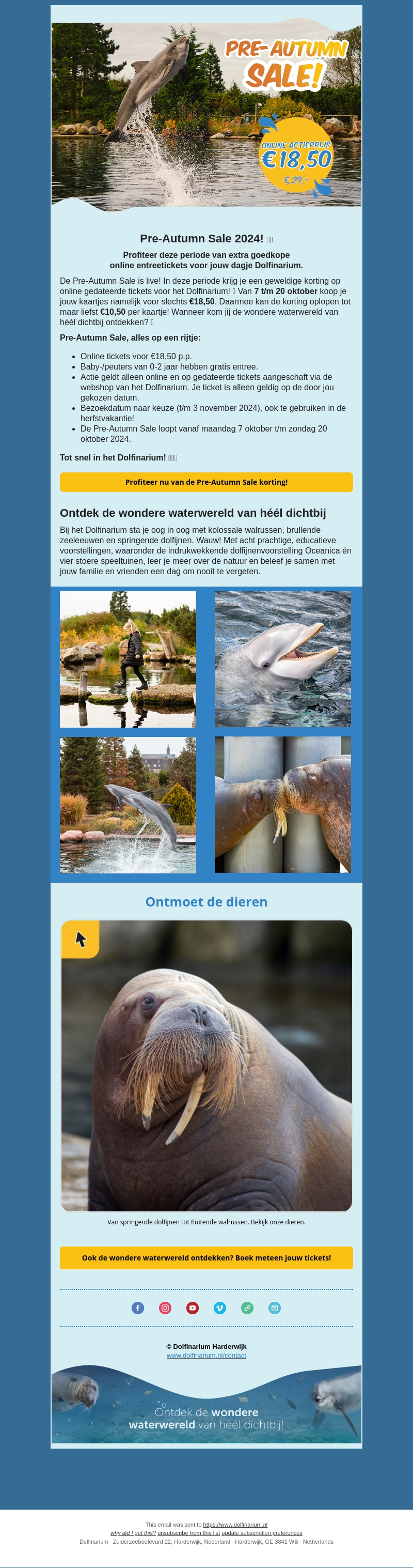
Task: Tap the why did I get this link
Action: tap(133, 1533)
